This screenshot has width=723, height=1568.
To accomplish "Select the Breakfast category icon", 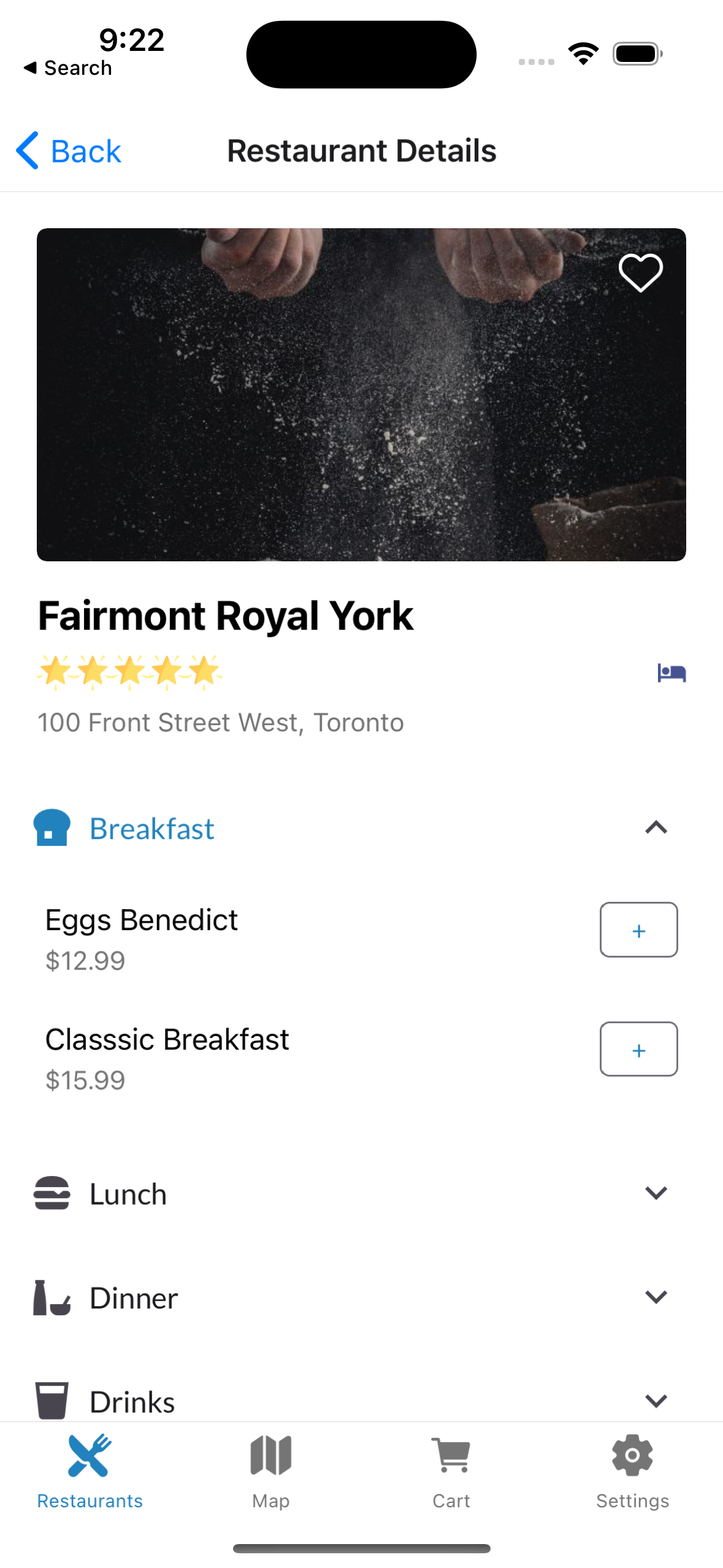I will click(52, 828).
